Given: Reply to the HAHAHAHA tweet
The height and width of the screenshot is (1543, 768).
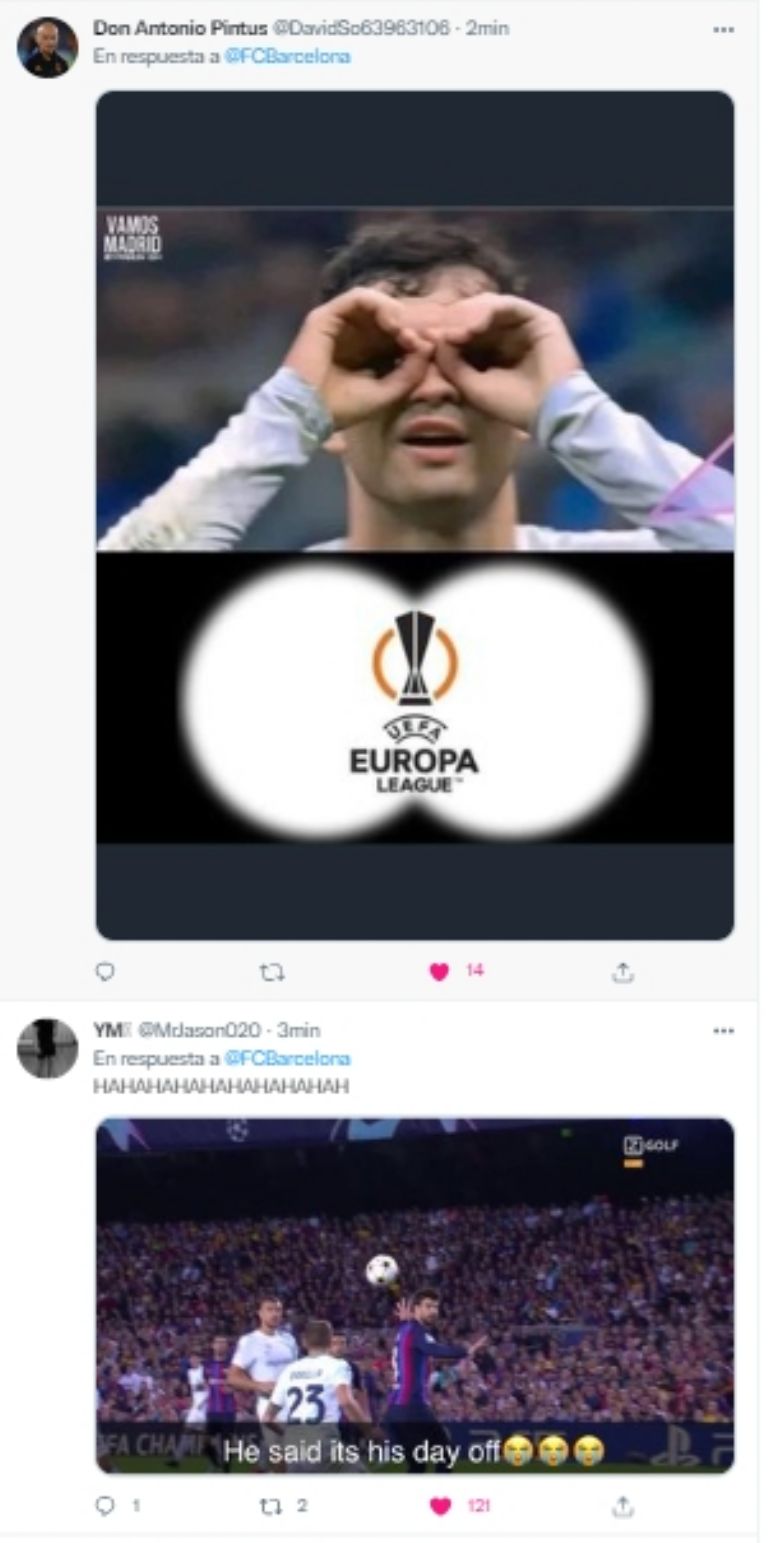Looking at the screenshot, I should pos(105,1506).
